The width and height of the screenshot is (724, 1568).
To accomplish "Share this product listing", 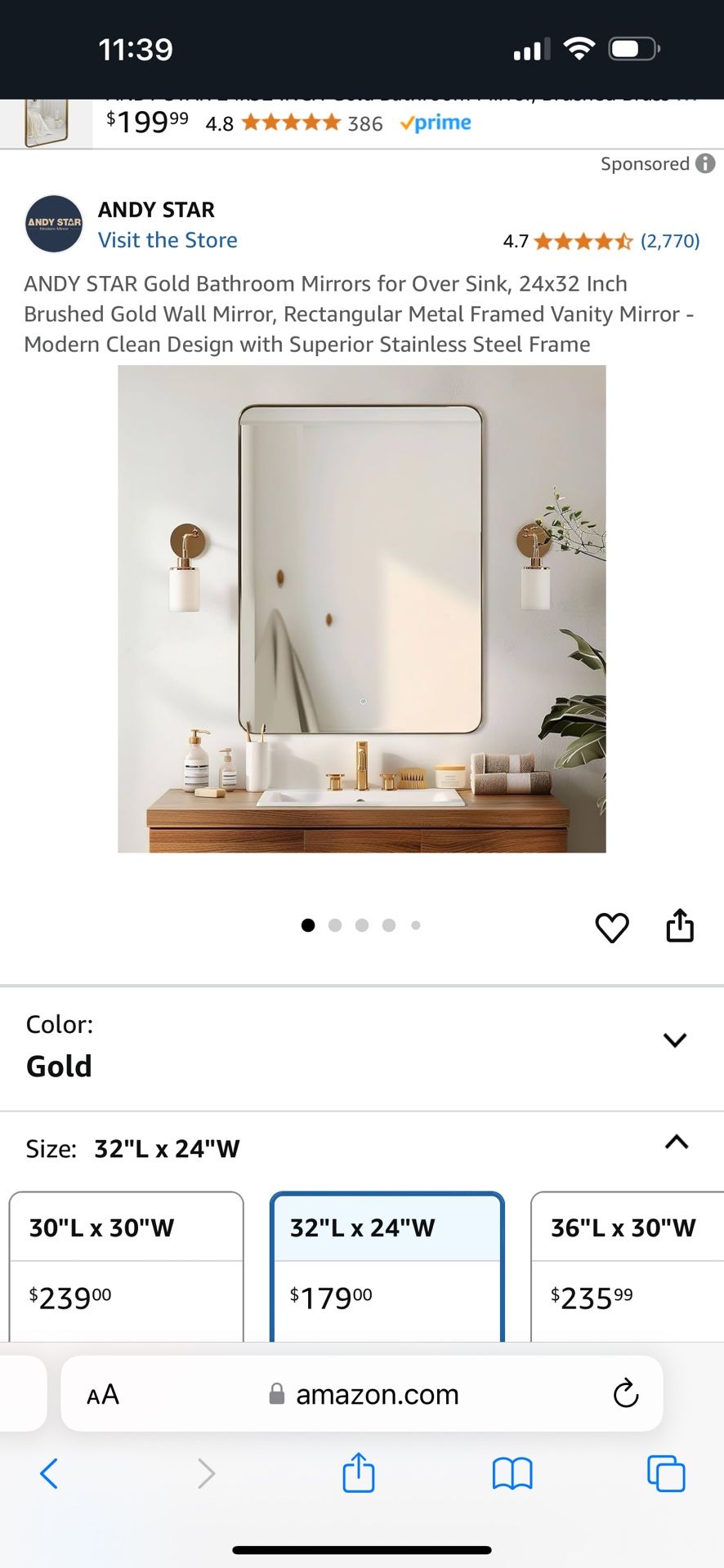I will coord(679,926).
